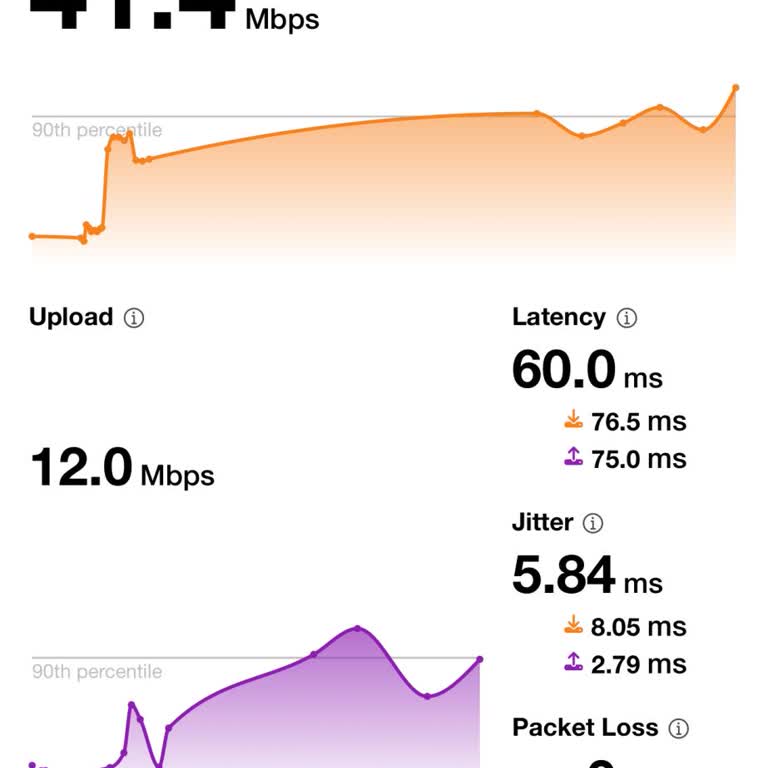The image size is (768, 768).
Task: Tap the info icon beside Jitter
Action: click(594, 523)
